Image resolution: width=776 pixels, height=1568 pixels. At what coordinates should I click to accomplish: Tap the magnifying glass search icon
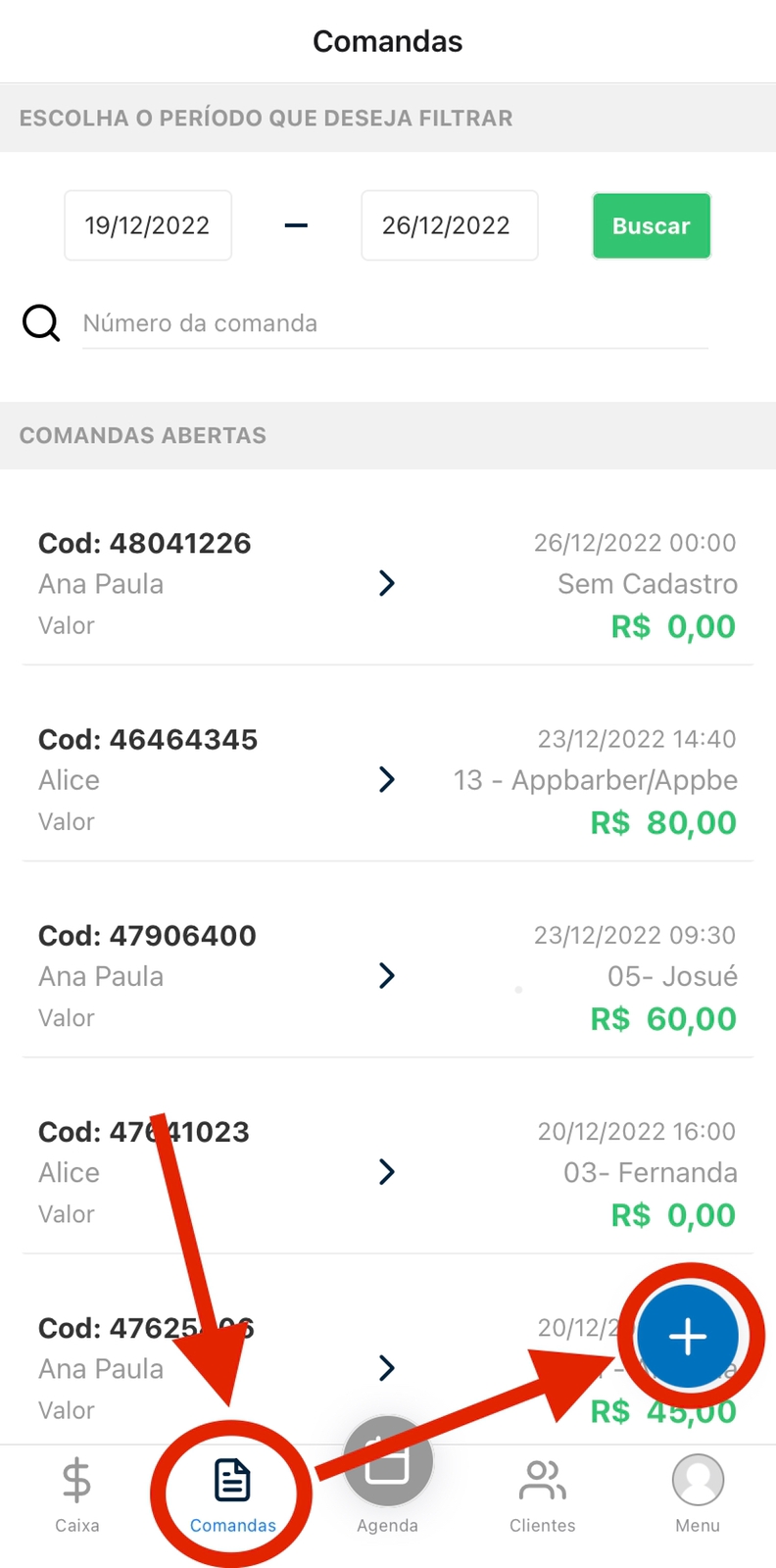point(41,322)
